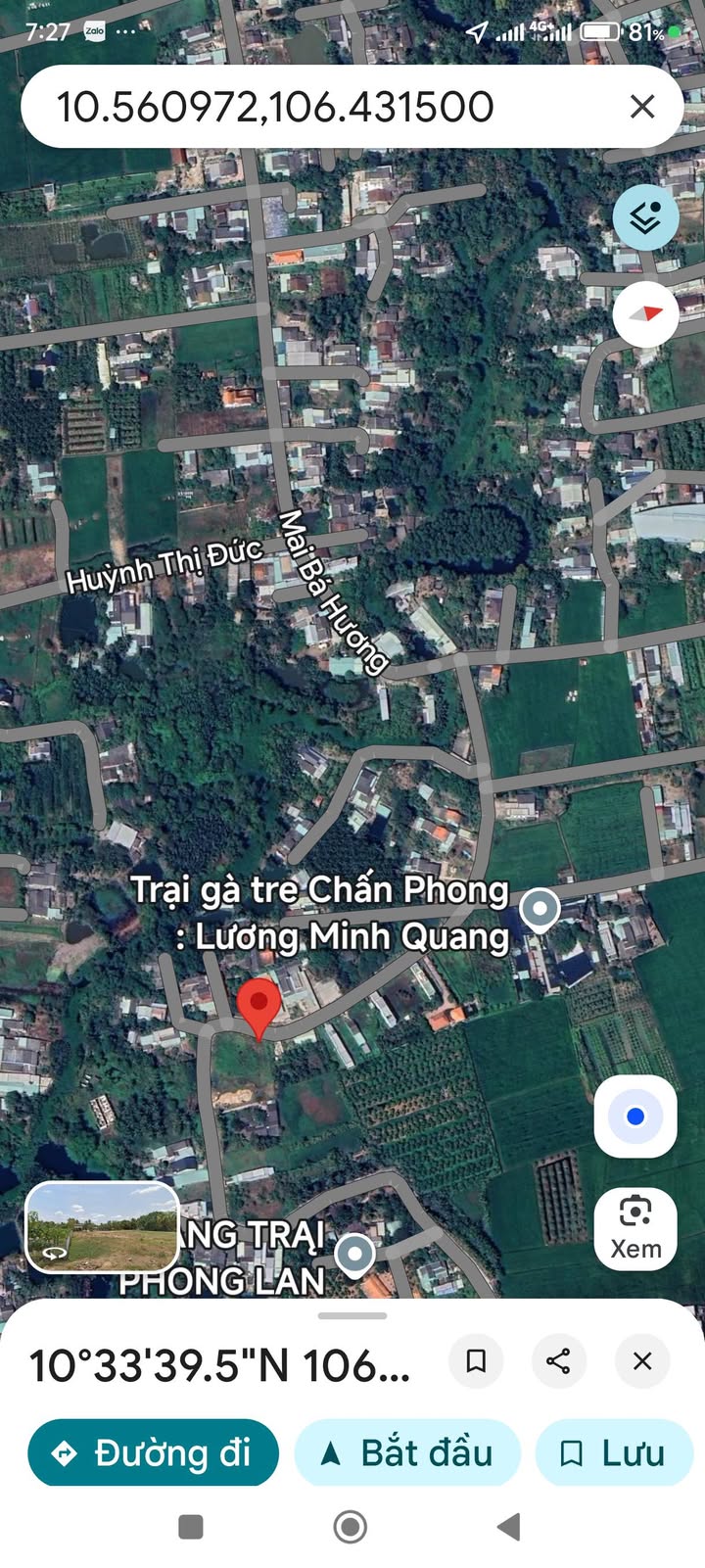Open the Street View photo thumbnail

click(x=102, y=1227)
